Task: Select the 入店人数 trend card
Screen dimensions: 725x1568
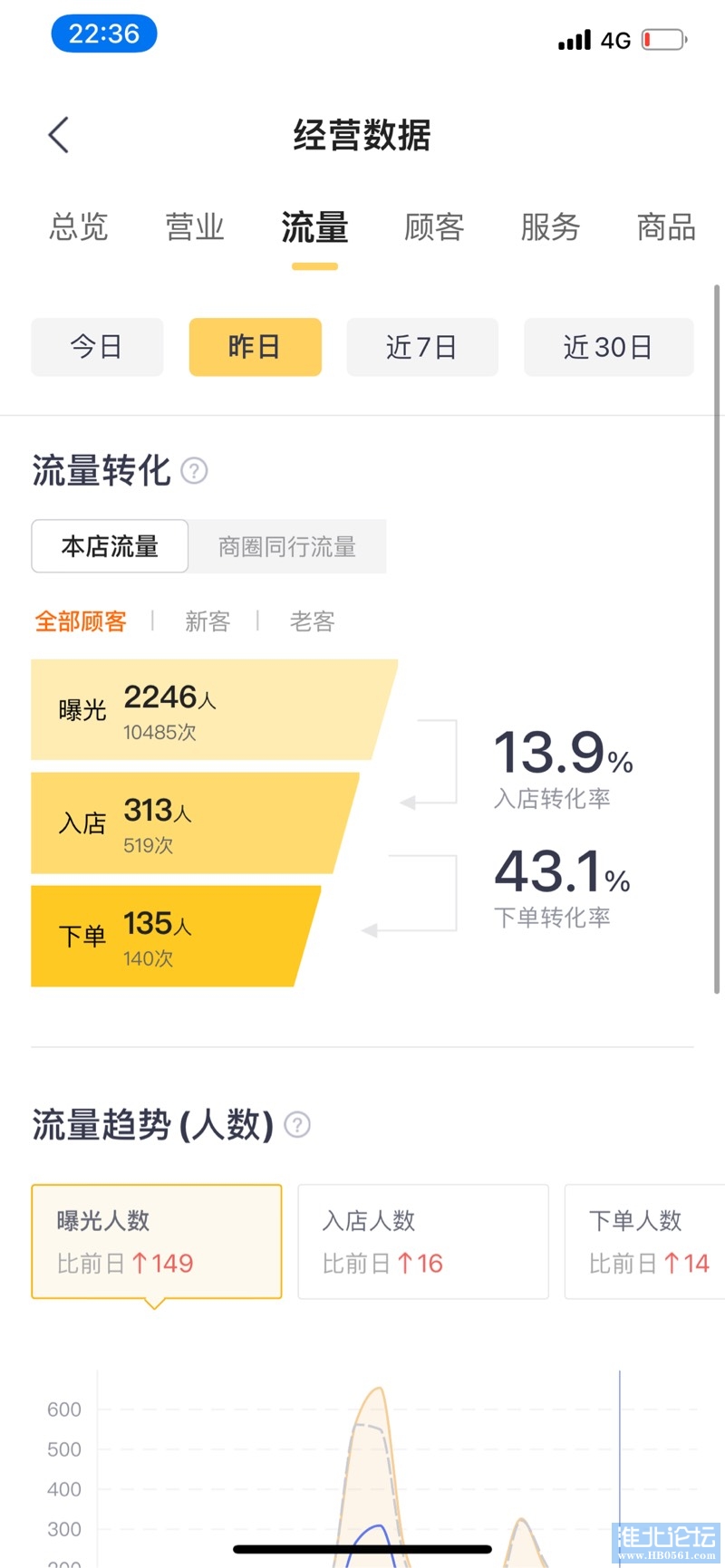Action: tap(422, 1241)
